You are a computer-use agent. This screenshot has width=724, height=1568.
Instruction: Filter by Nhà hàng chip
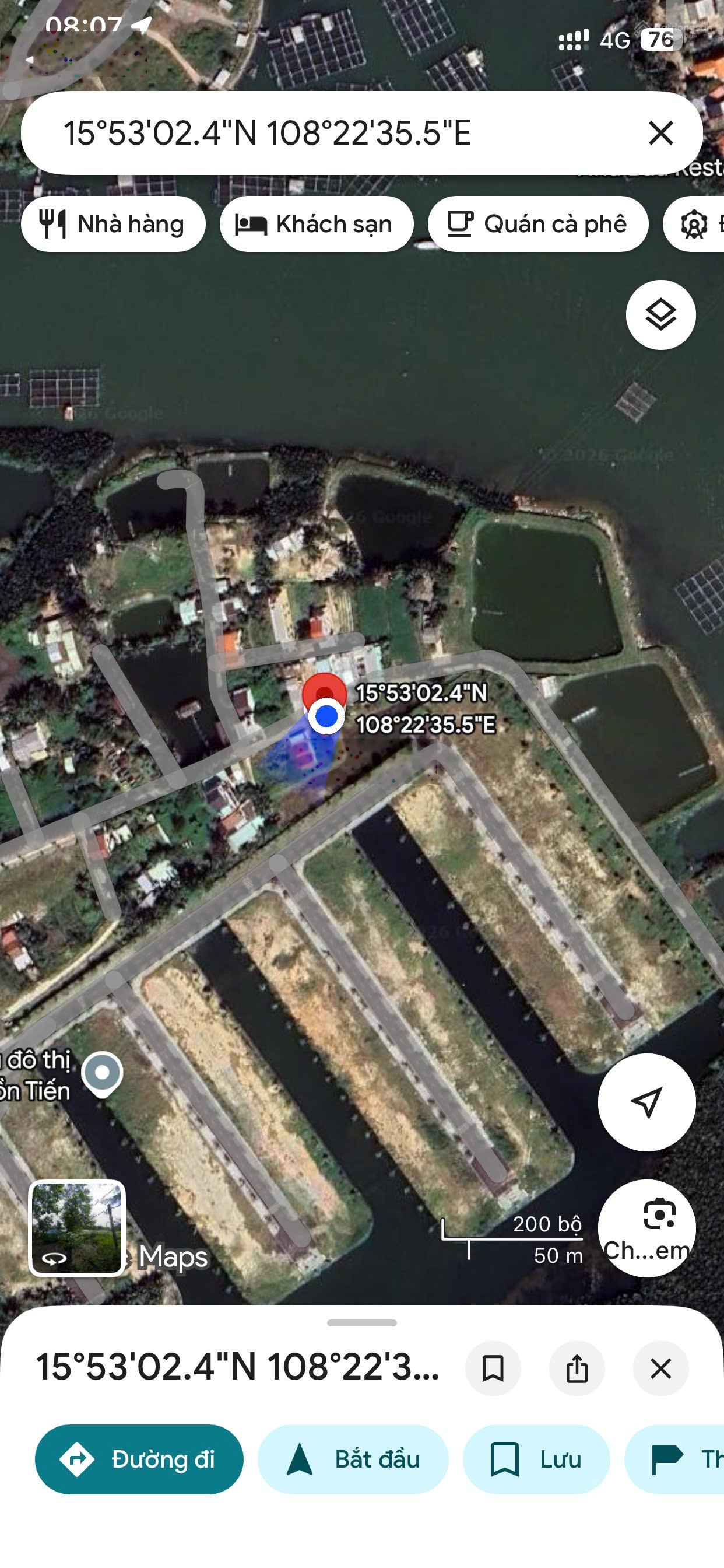point(113,224)
